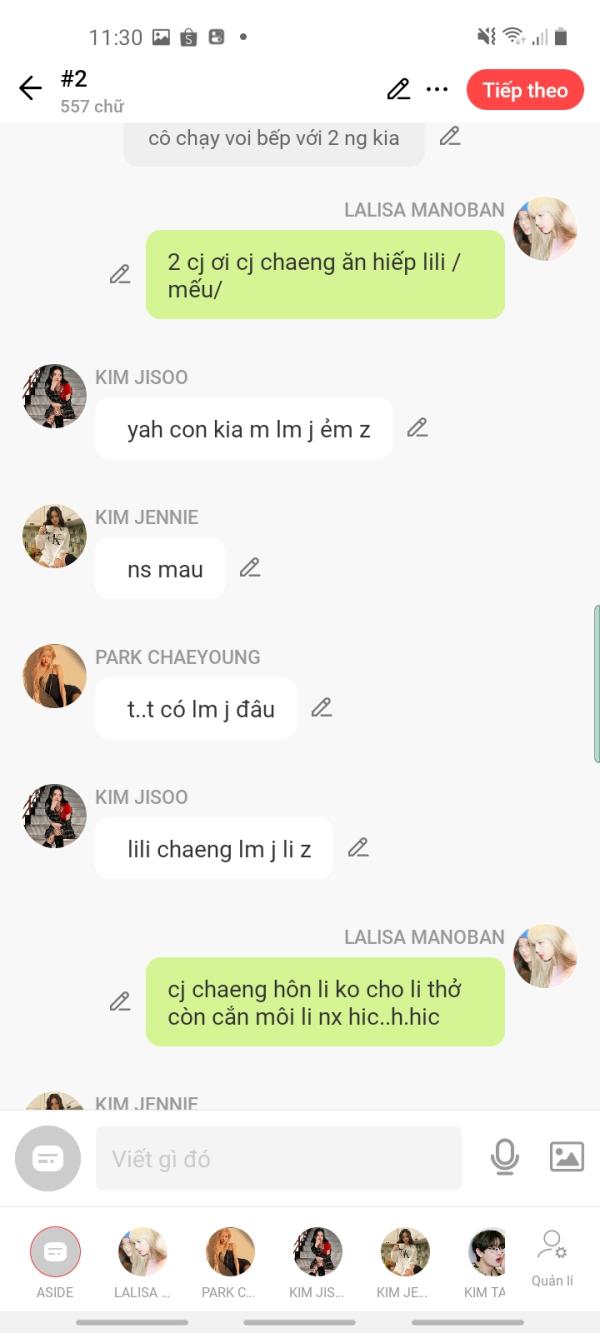Go back using the top-left arrow
Image resolution: width=600 pixels, height=1333 pixels.
(30, 89)
